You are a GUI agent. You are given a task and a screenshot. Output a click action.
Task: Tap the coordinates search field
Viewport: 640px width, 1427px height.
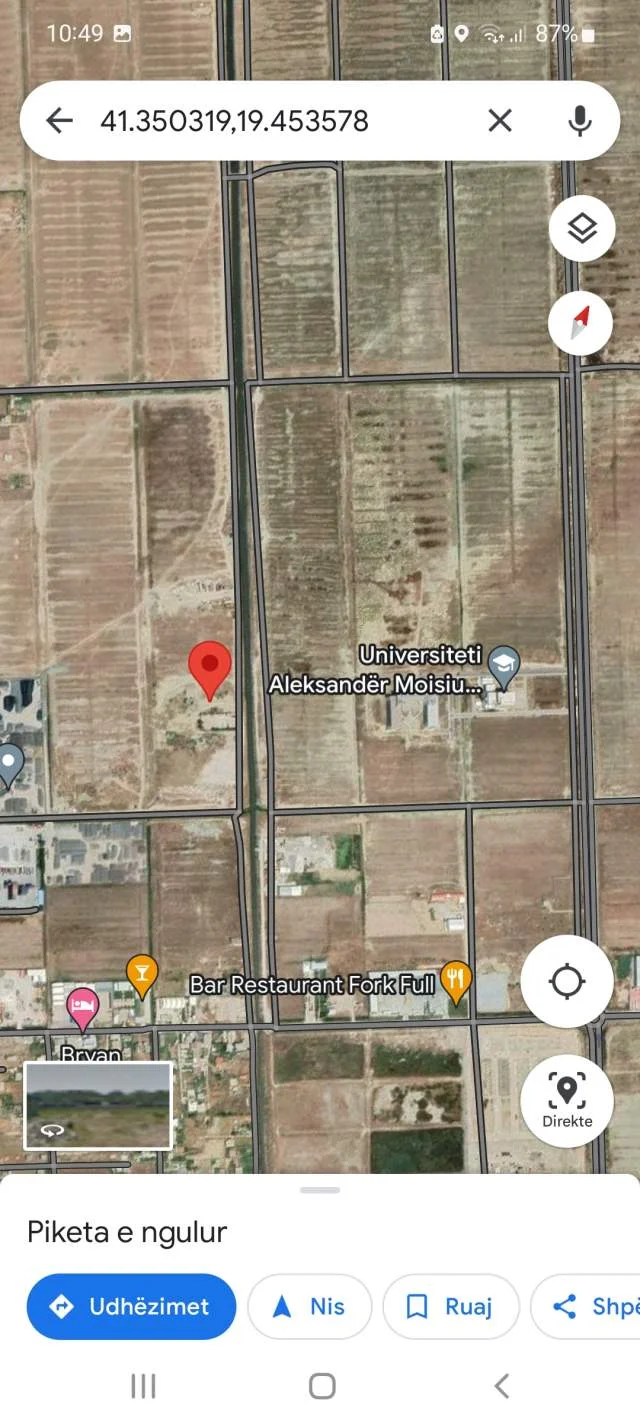pos(280,121)
